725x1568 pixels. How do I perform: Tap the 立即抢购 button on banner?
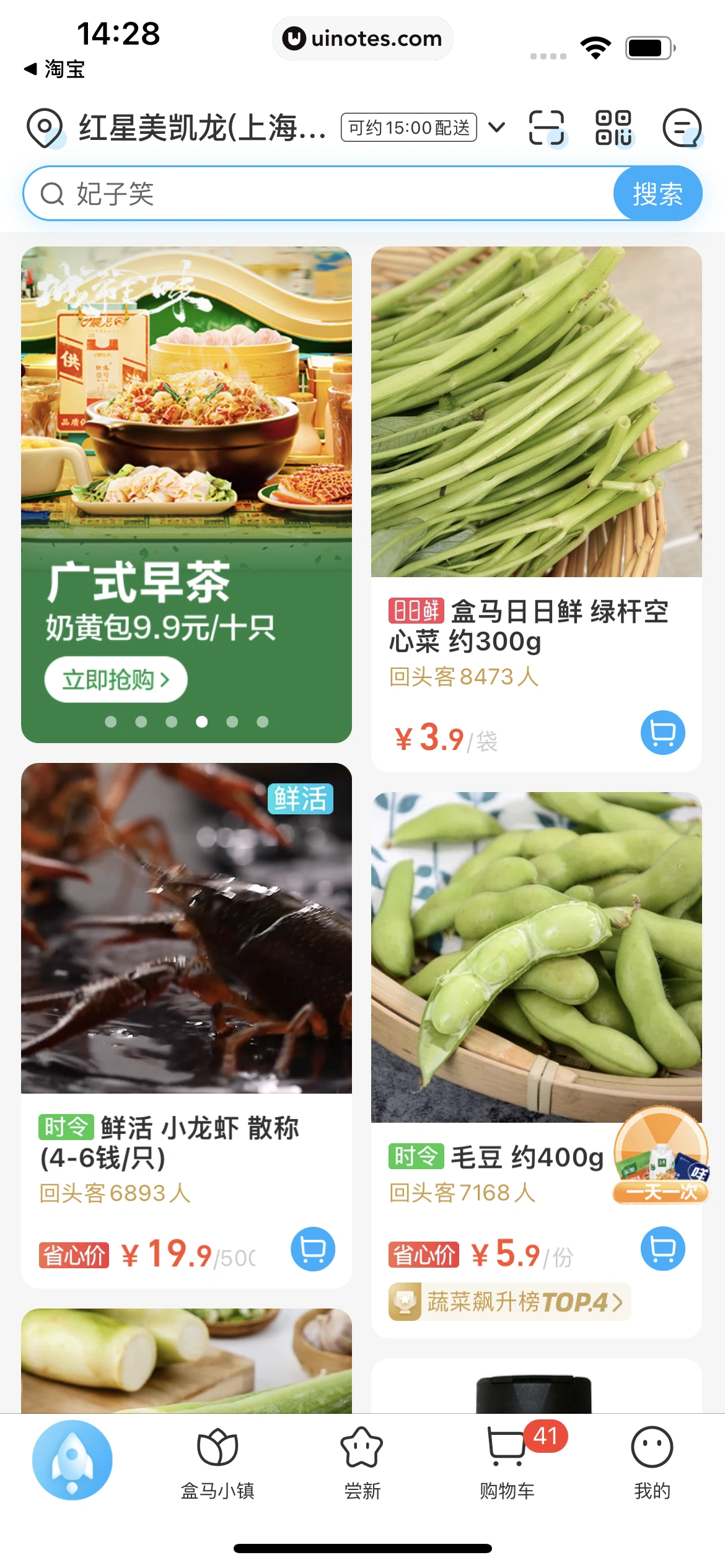[114, 679]
